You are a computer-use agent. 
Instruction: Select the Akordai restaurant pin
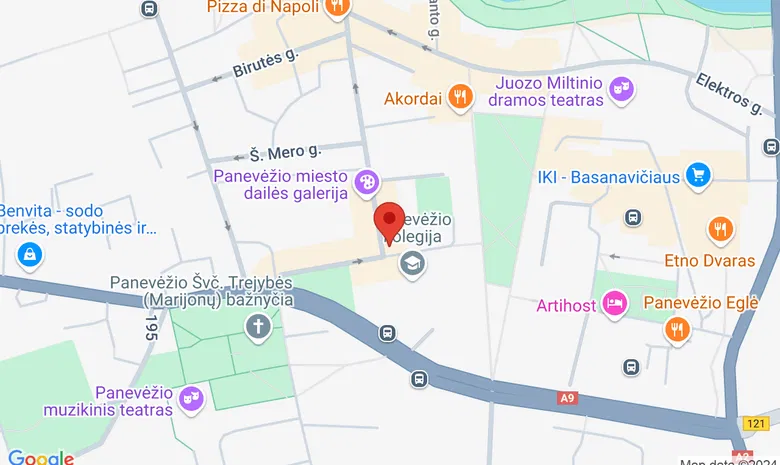point(460,97)
